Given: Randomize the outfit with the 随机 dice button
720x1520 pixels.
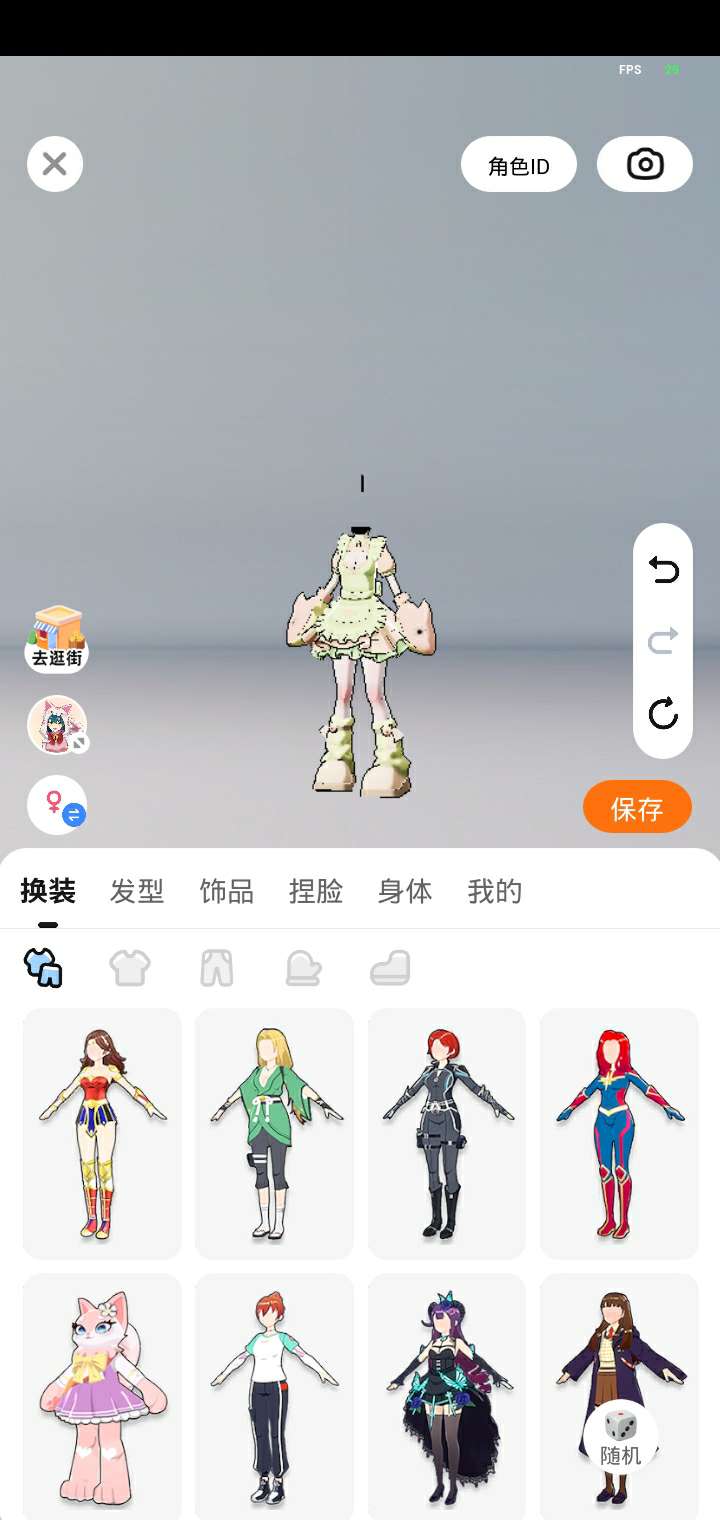Looking at the screenshot, I should (620, 1438).
